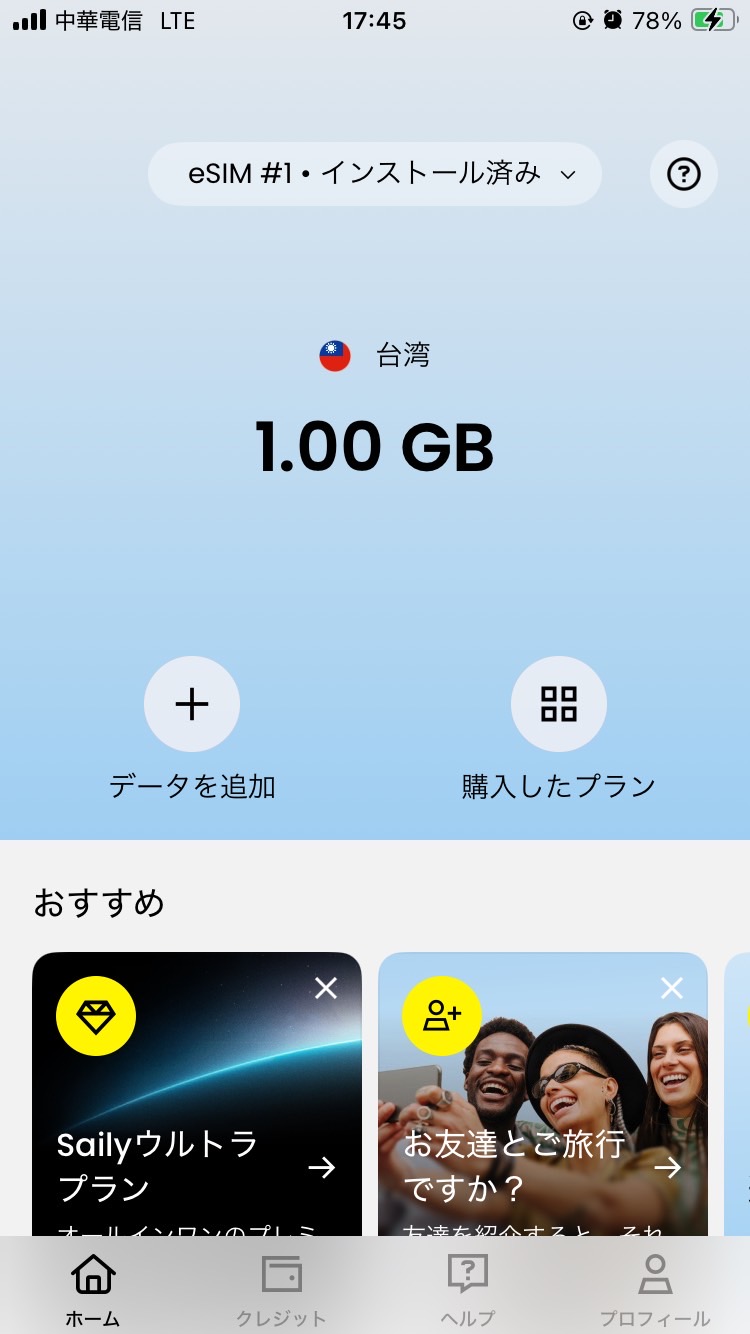This screenshot has height=1334, width=750.
Task: Dismiss the Sailyウルトラプラン card
Action: [x=326, y=988]
